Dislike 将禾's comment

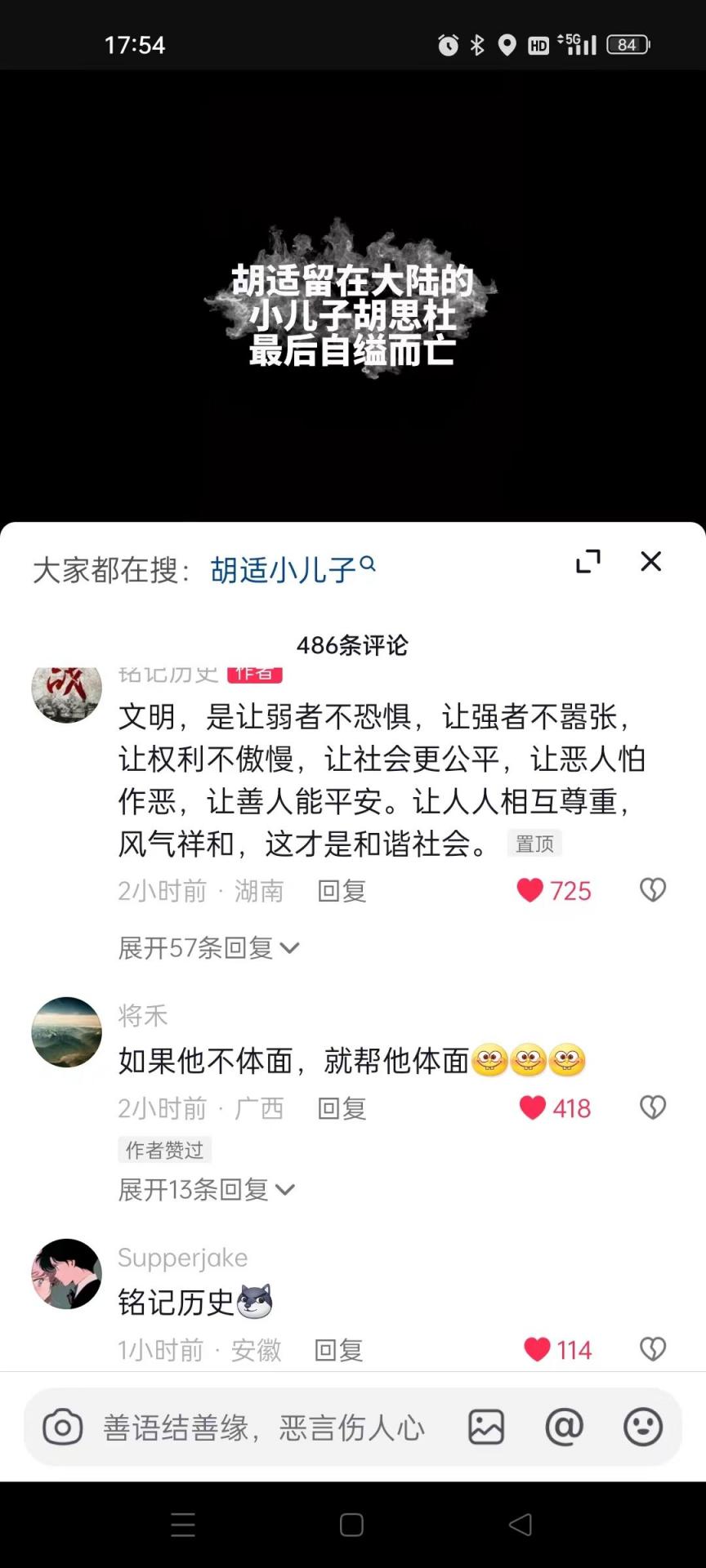coord(652,1107)
